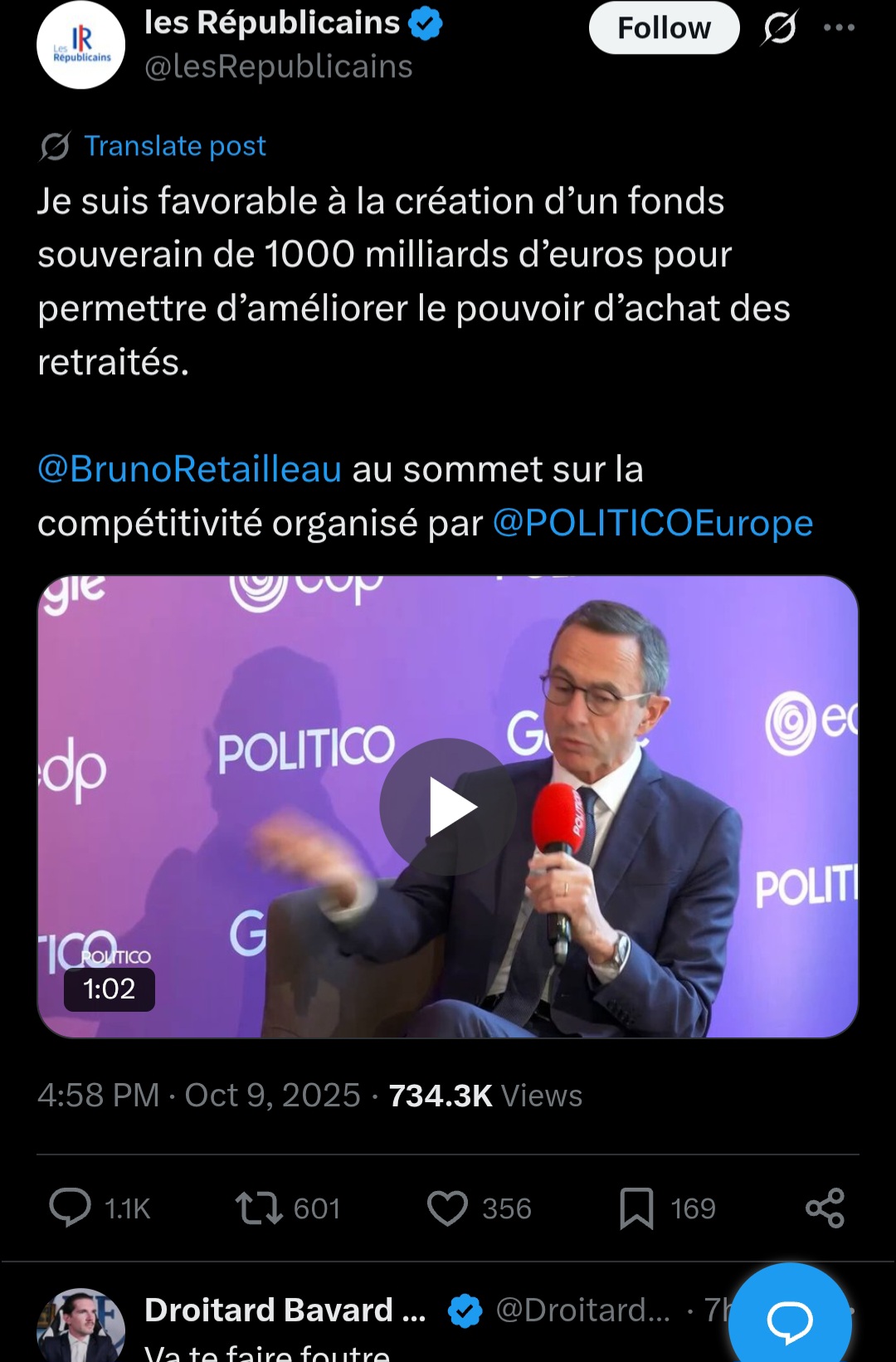Repost this post

(259, 1208)
